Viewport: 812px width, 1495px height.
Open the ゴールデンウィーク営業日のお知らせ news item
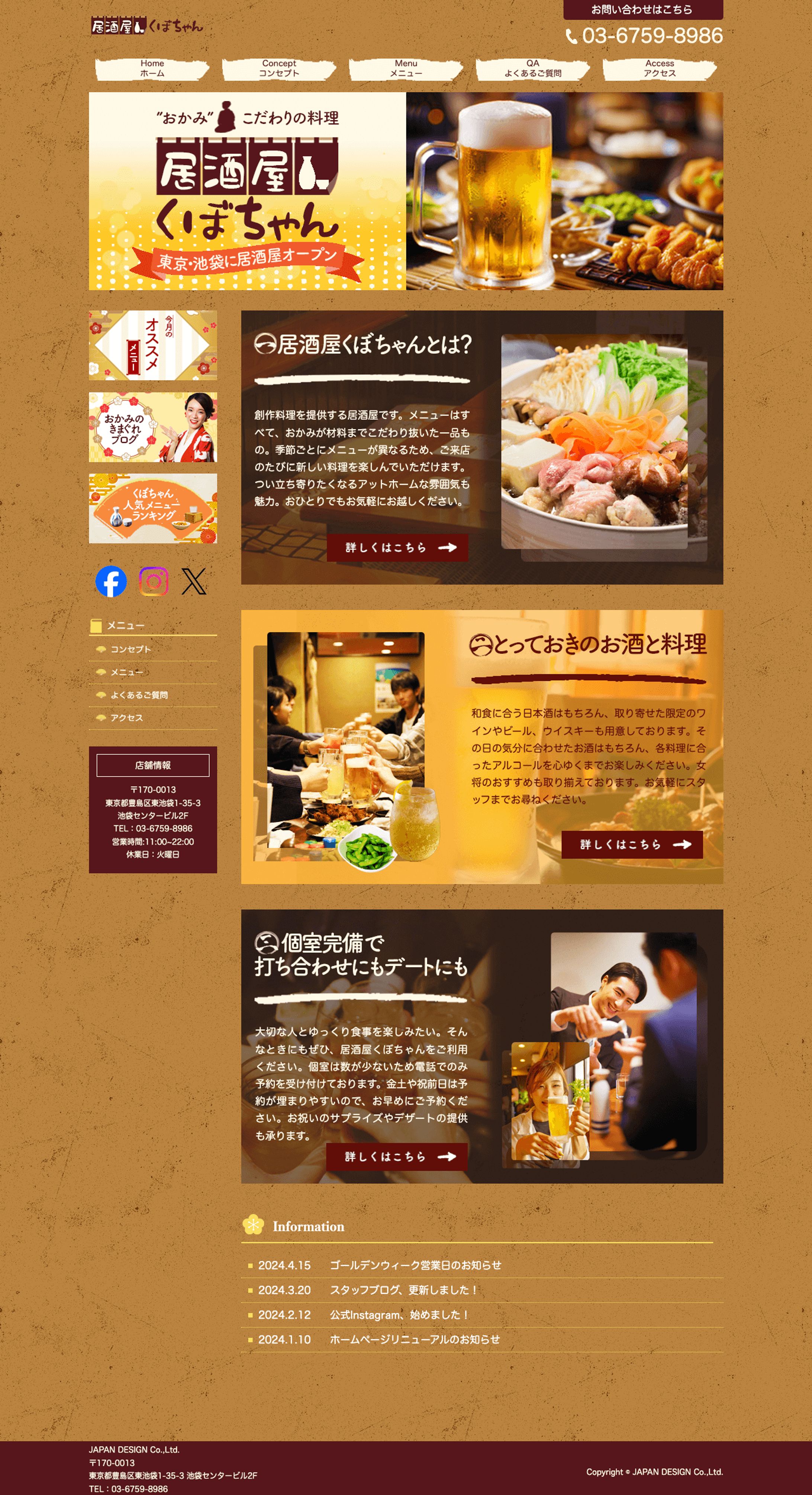(x=415, y=1265)
